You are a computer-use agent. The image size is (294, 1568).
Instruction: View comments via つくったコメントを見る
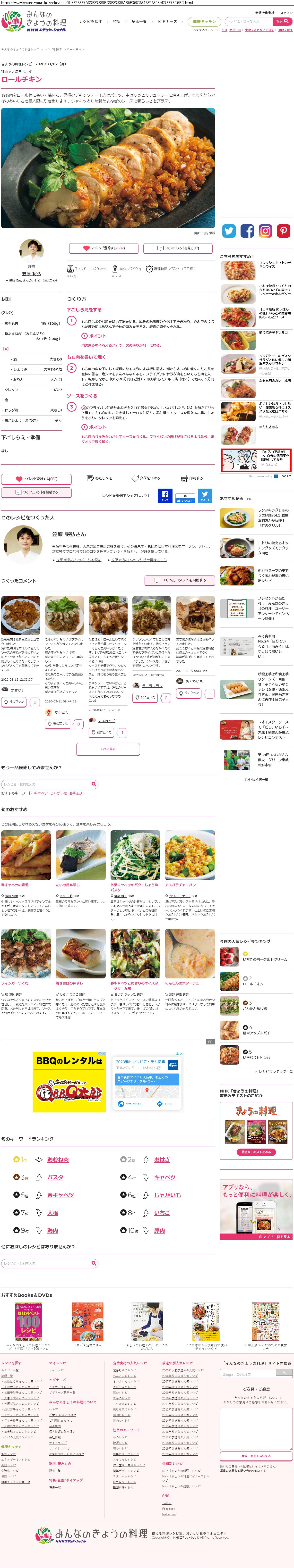tap(178, 248)
